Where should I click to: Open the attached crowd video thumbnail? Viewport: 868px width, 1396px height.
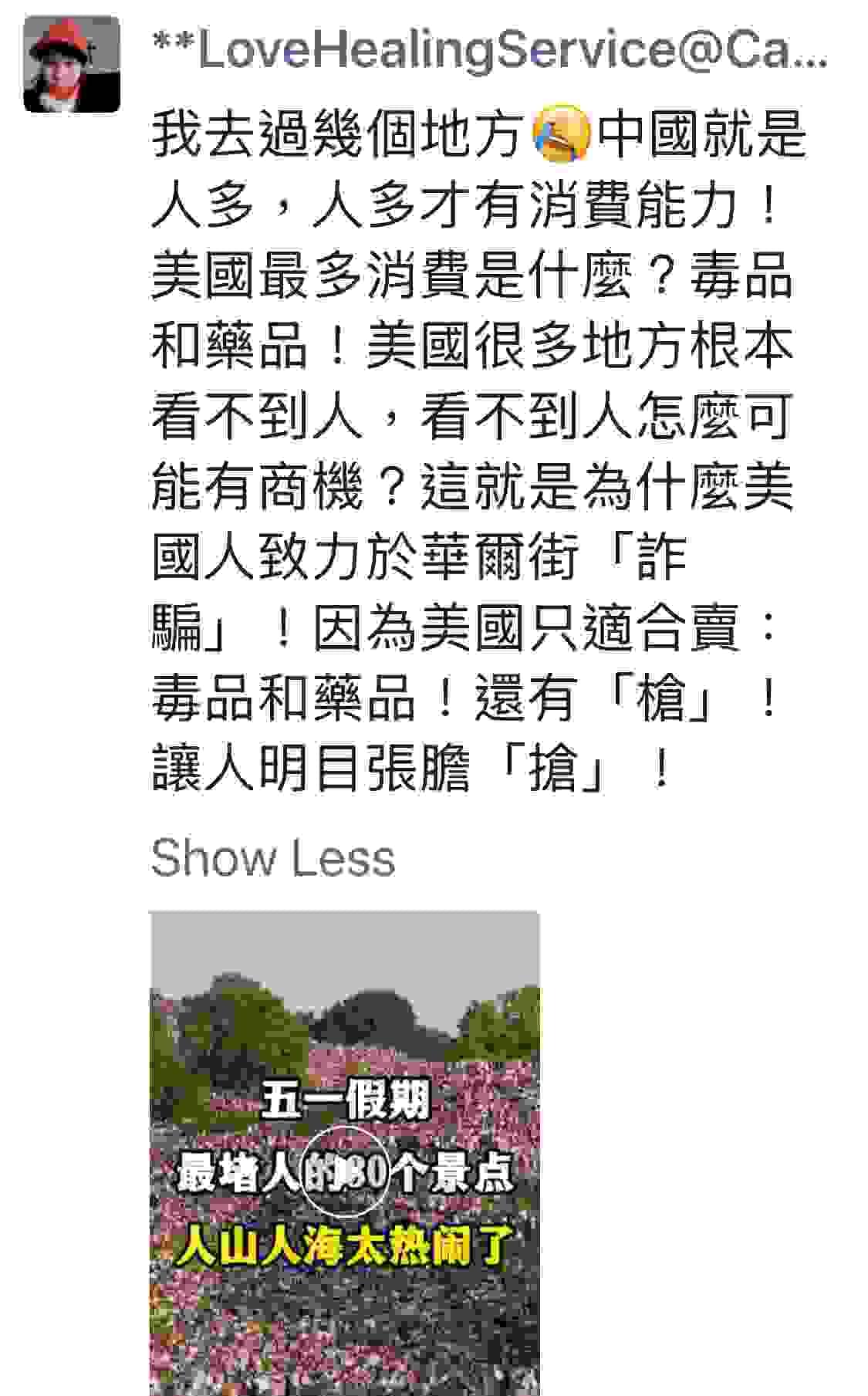344,1152
